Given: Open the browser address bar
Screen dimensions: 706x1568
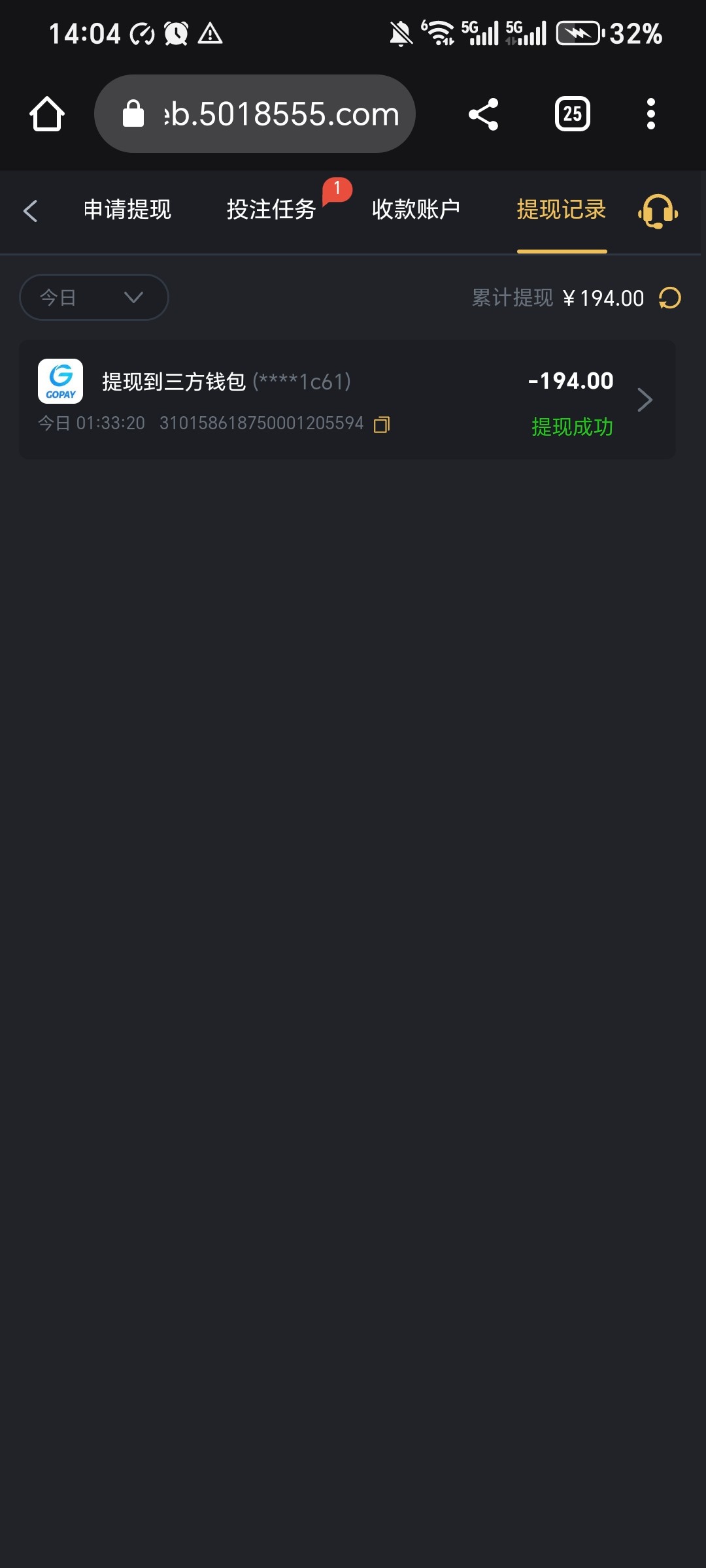Looking at the screenshot, I should [x=255, y=114].
